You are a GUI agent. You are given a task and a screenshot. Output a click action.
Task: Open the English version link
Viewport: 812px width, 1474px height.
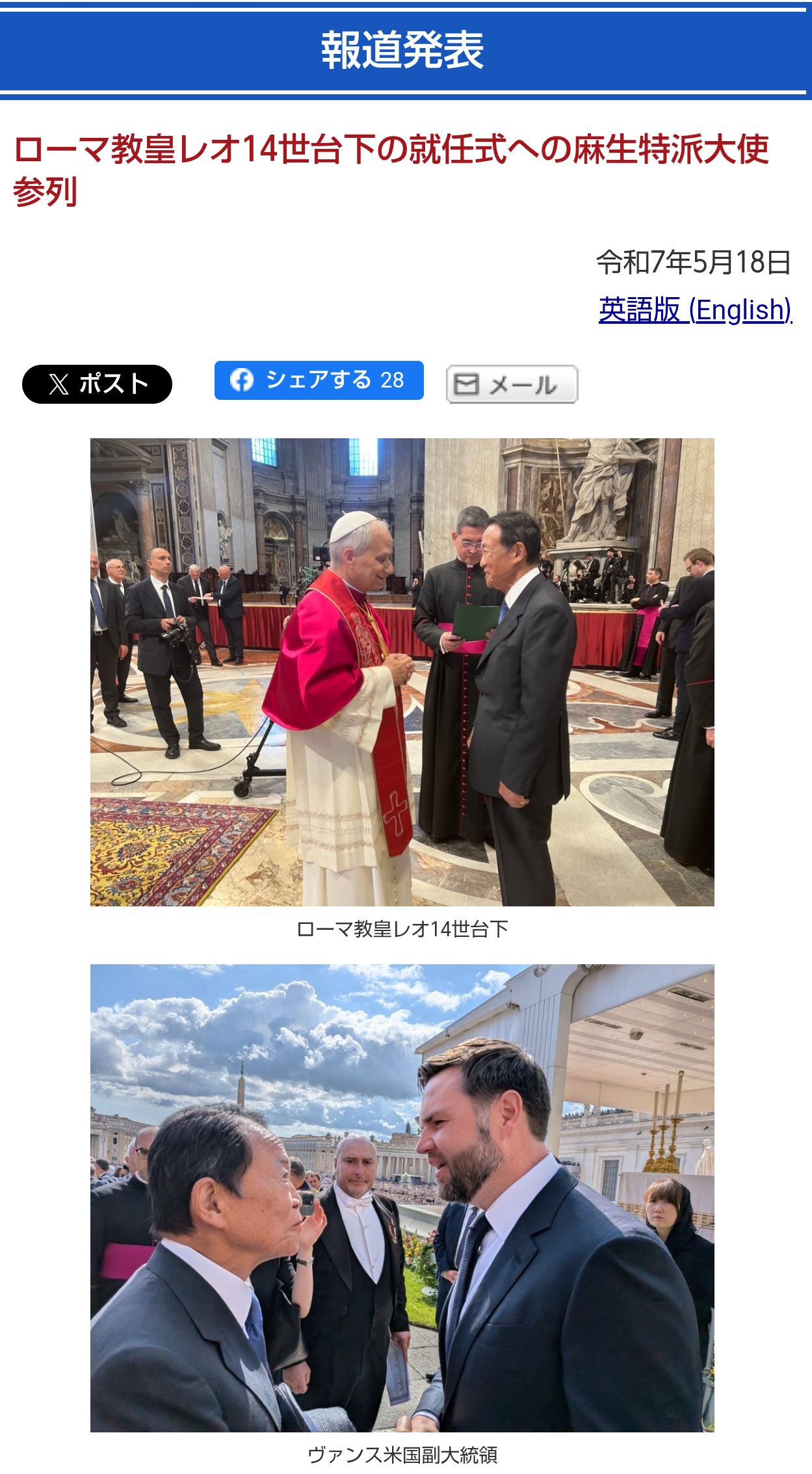[694, 310]
